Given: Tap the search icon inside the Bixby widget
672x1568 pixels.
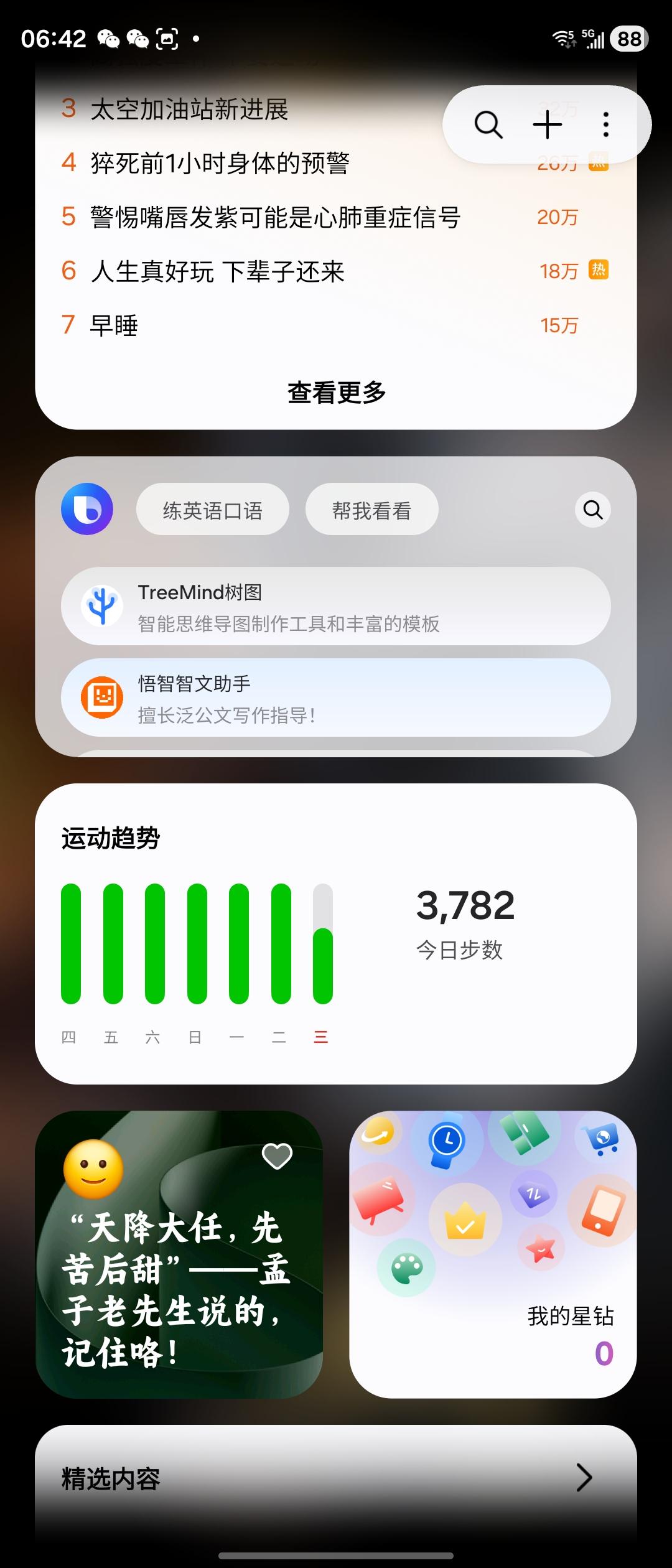Looking at the screenshot, I should [x=592, y=509].
